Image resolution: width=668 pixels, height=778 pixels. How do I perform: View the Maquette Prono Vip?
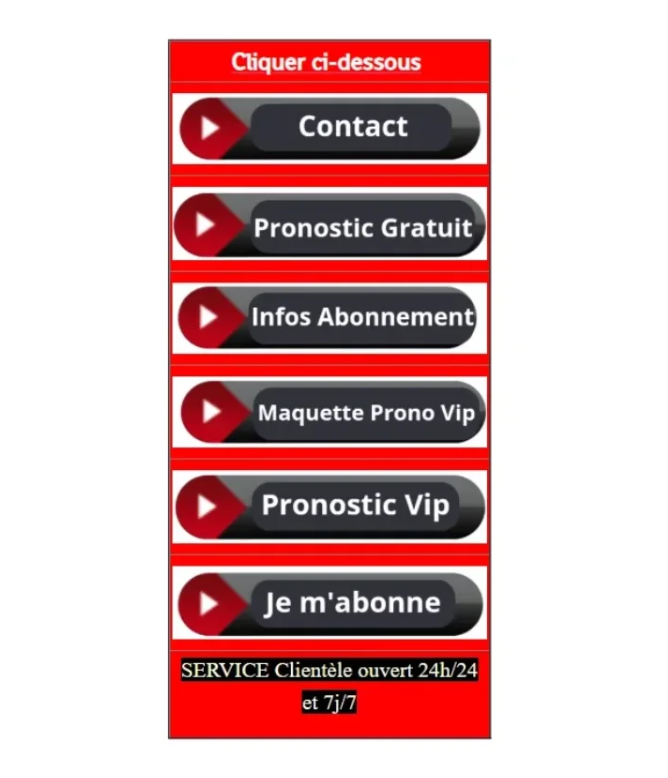pos(330,412)
